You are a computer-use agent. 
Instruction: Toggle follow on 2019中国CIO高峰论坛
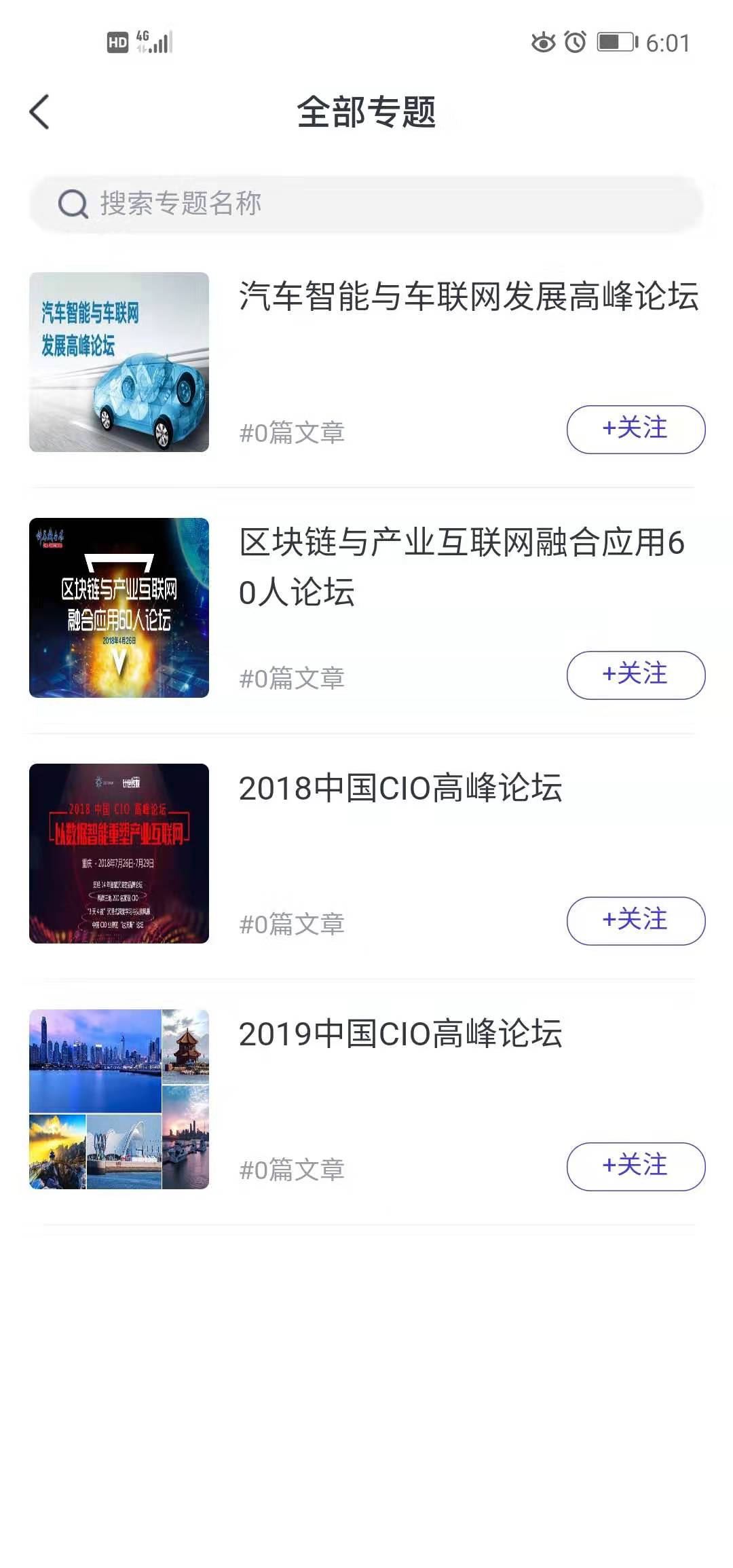(635, 1166)
